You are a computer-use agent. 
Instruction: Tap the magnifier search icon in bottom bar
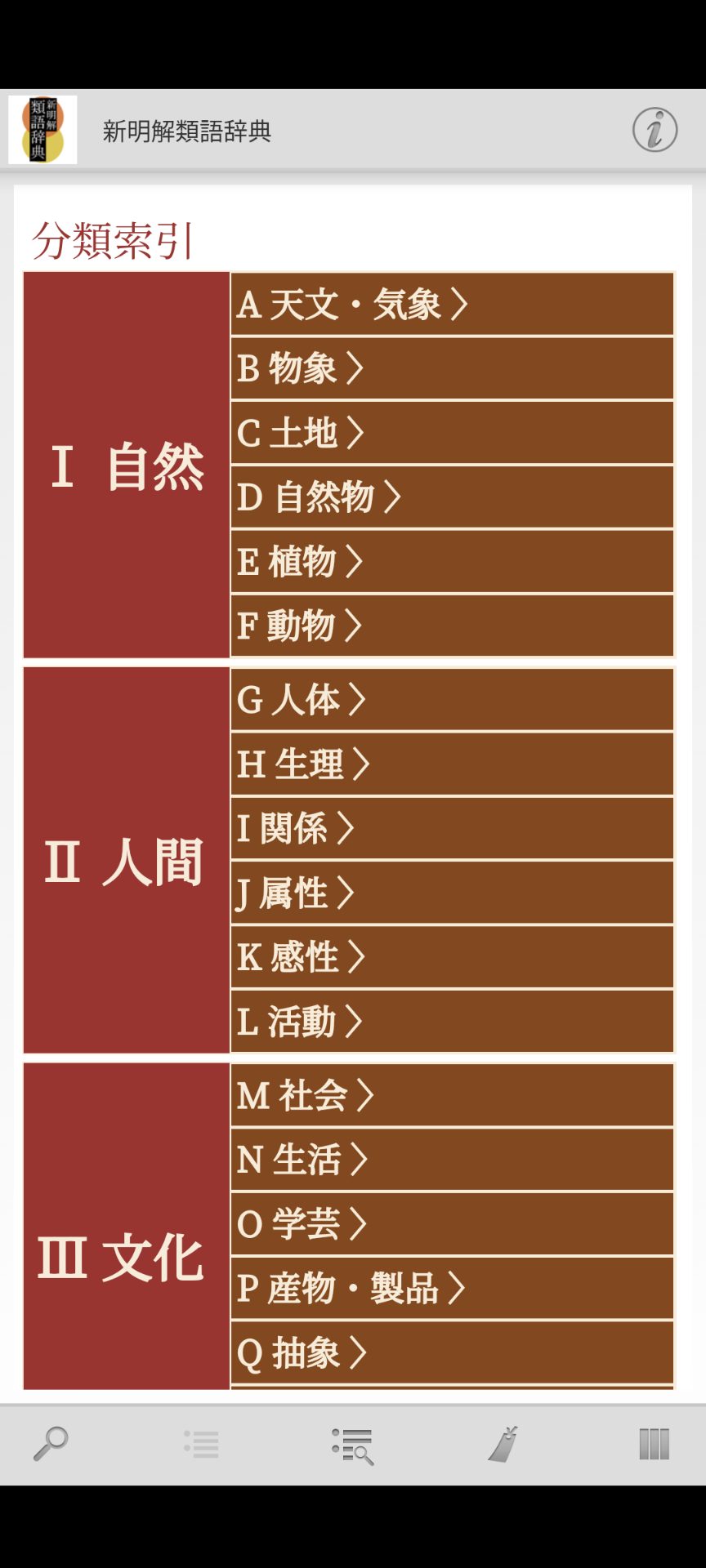tap(51, 1444)
